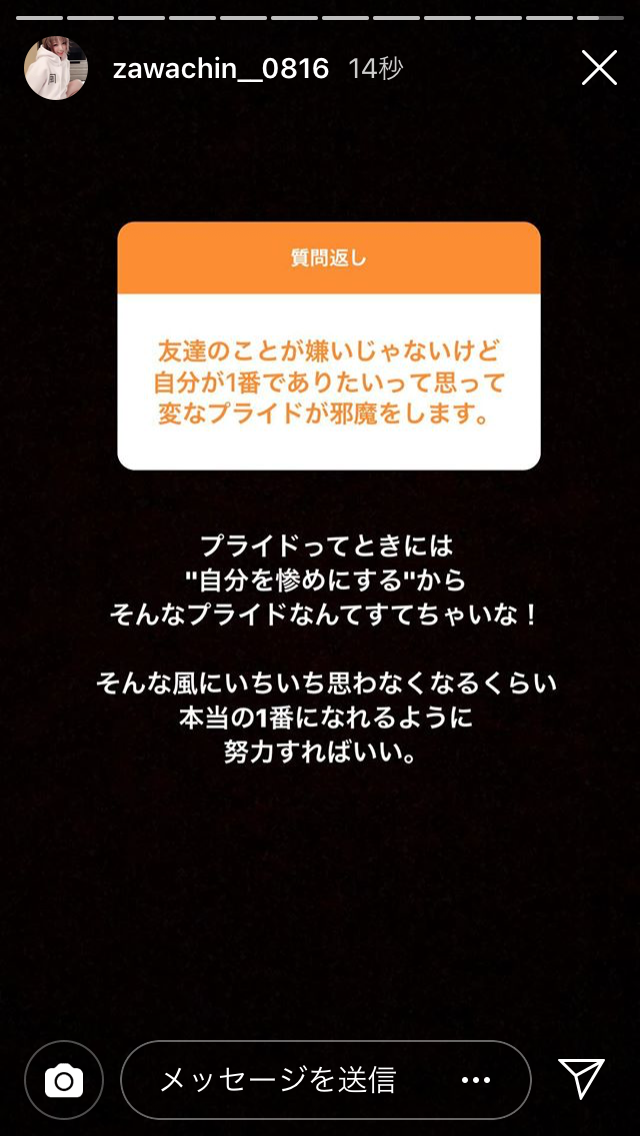Close the story viewer
Viewport: 640px width, 1136px height.
point(599,68)
